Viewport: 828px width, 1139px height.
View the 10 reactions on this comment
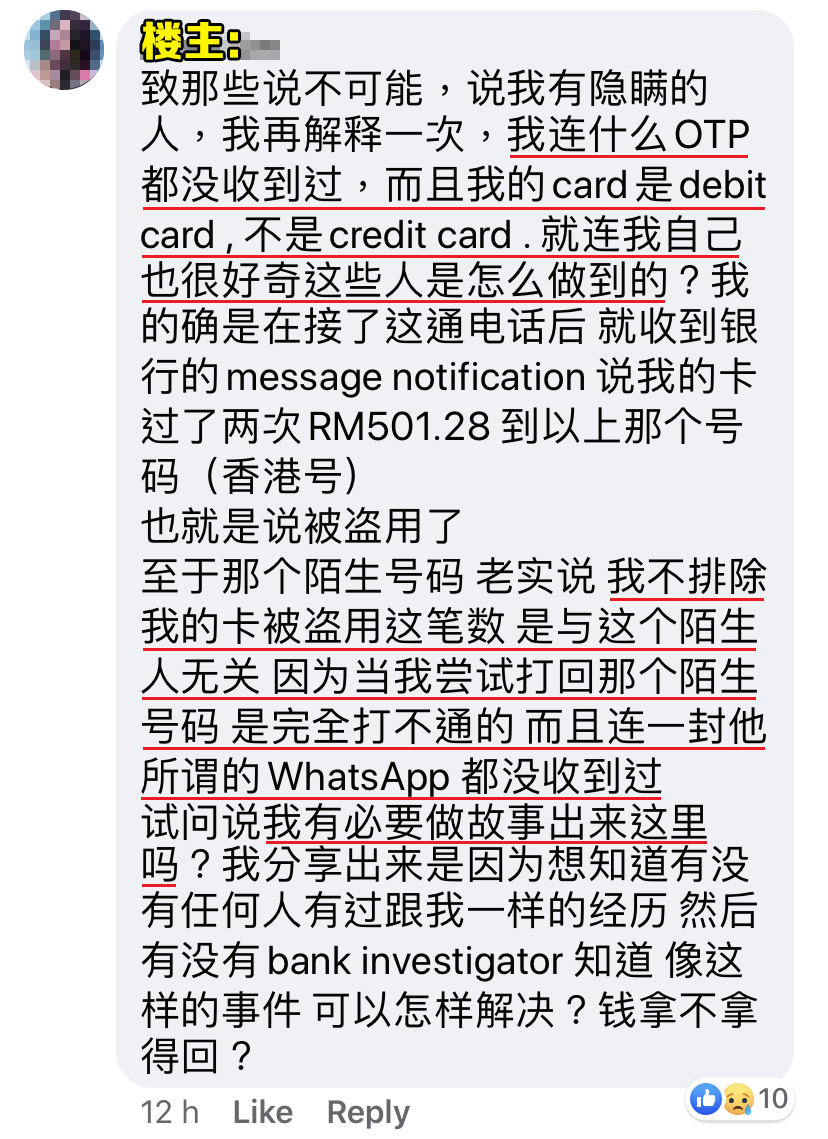[x=740, y=1099]
